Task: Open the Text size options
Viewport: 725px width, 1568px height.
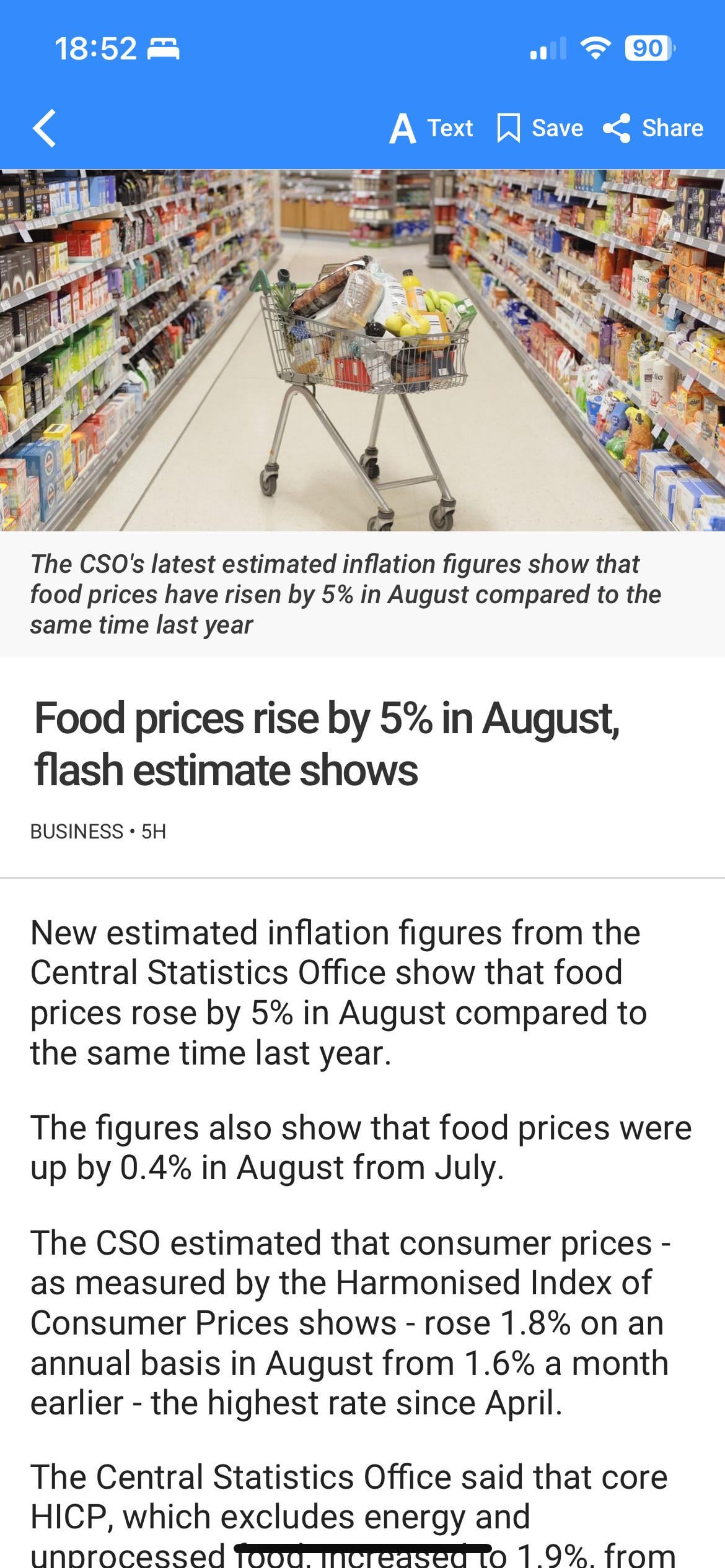Action: (x=431, y=128)
